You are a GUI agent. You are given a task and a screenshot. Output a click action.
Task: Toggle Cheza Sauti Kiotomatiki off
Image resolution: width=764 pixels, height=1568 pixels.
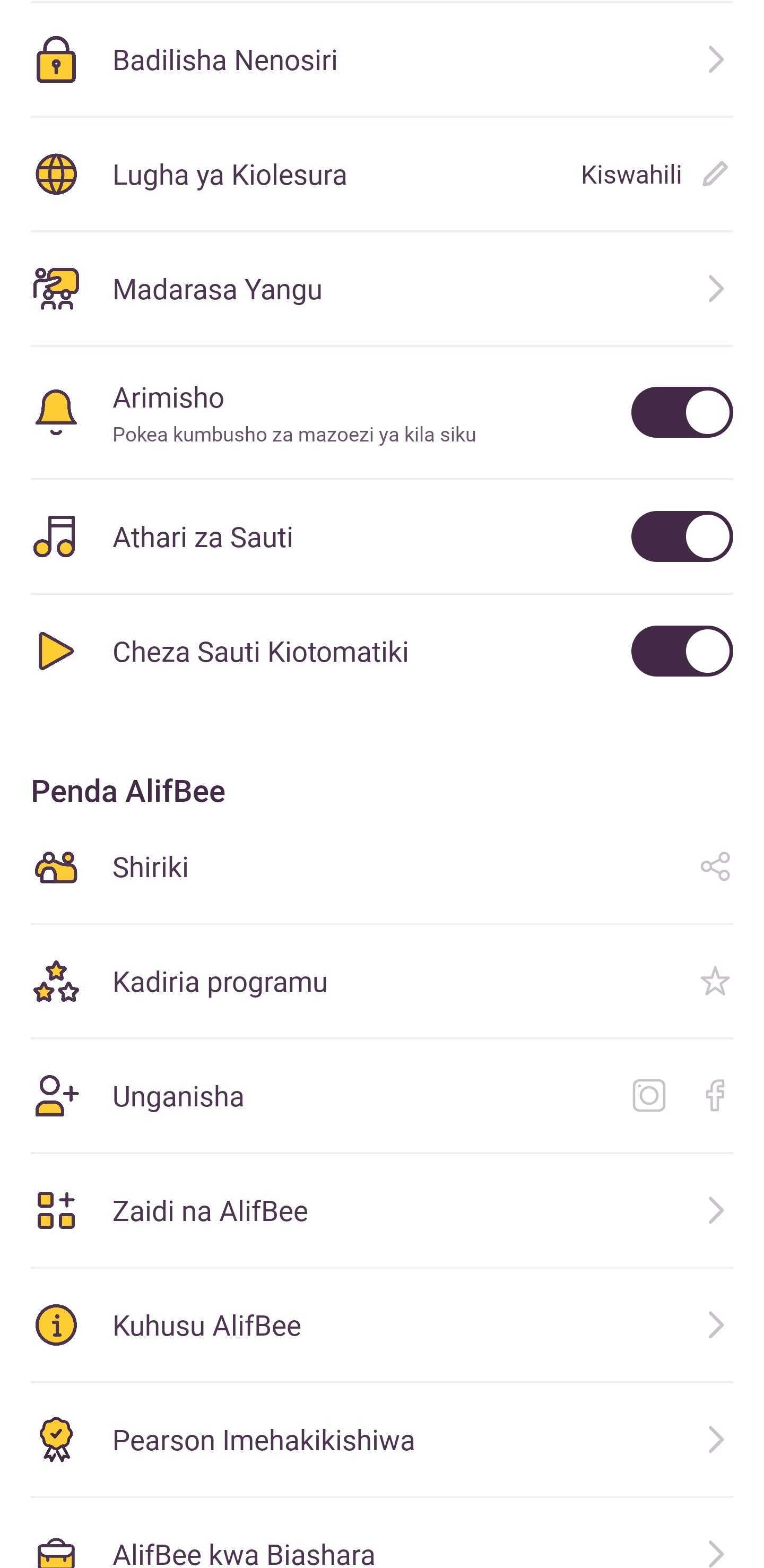click(681, 651)
